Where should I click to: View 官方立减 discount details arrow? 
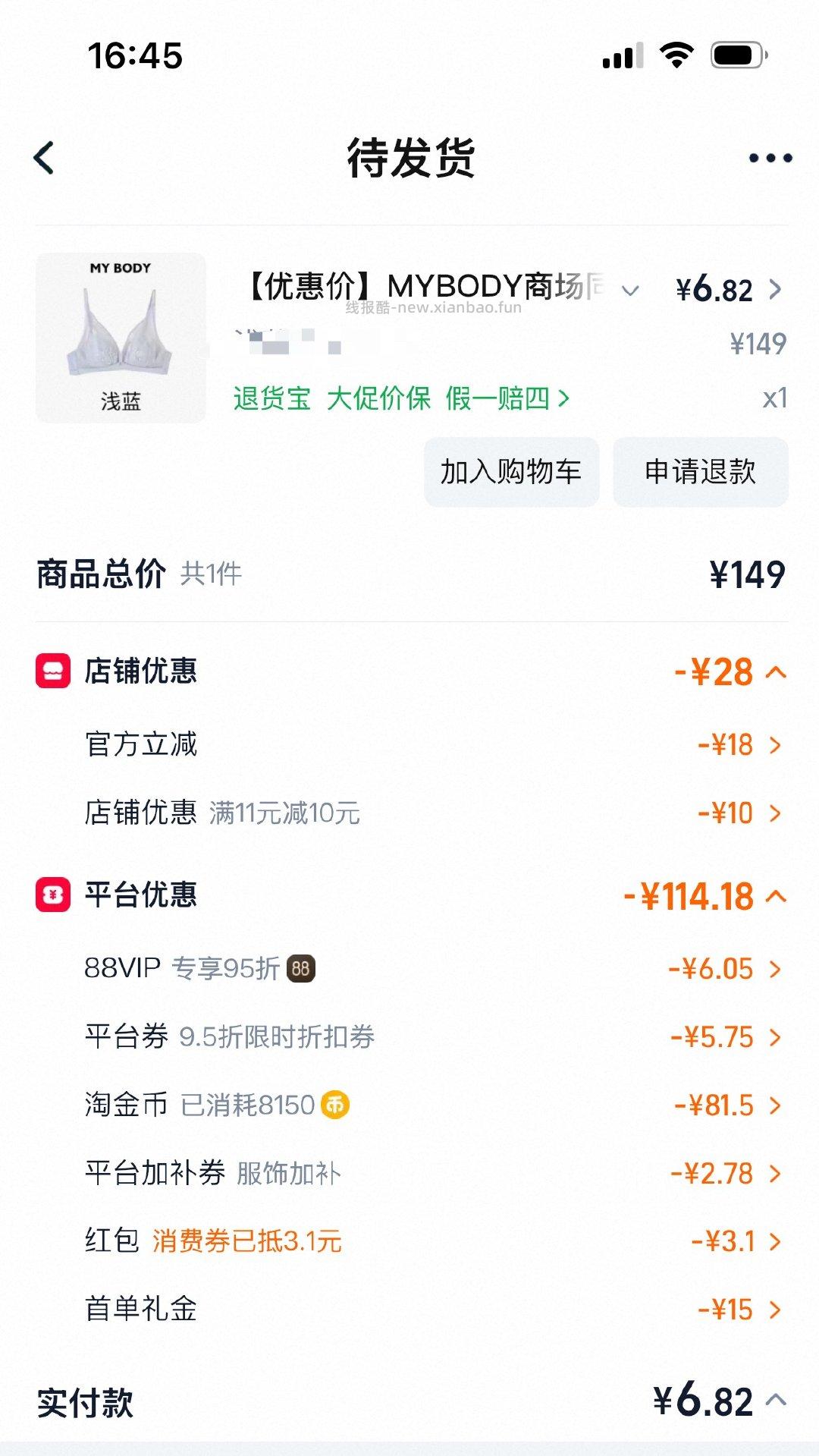click(774, 744)
